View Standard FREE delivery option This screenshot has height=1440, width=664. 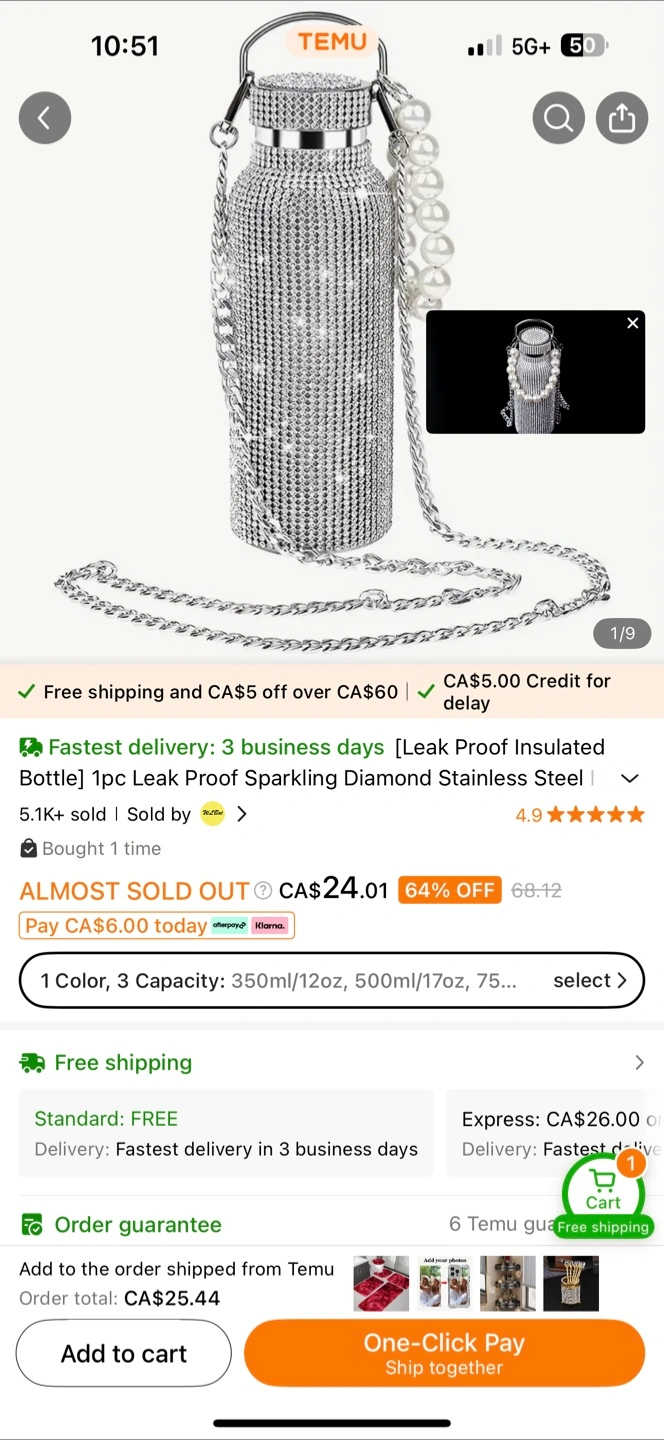pyautogui.click(x=226, y=1133)
